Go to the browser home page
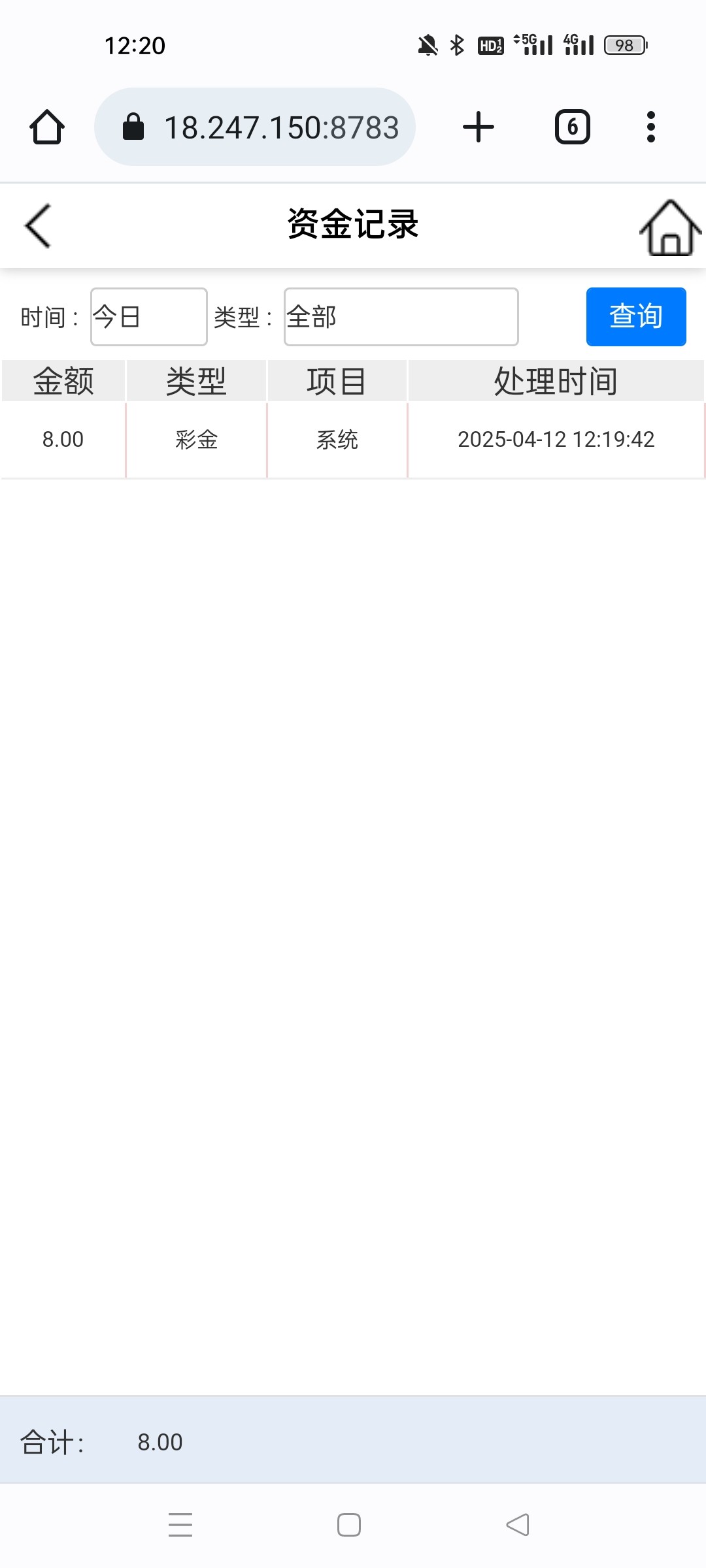Image resolution: width=706 pixels, height=1568 pixels. [x=47, y=127]
